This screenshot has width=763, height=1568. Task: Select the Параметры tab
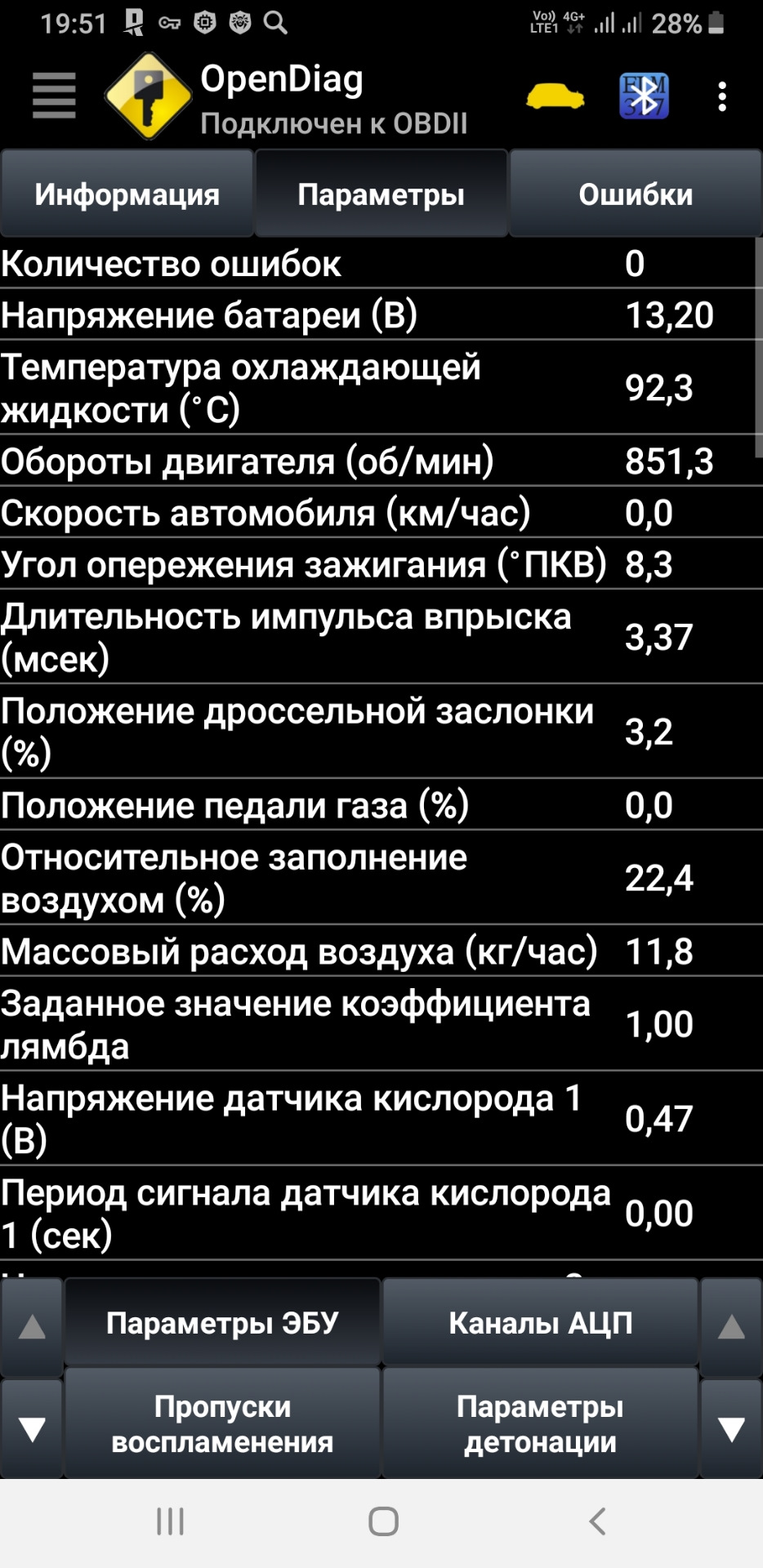(x=381, y=194)
